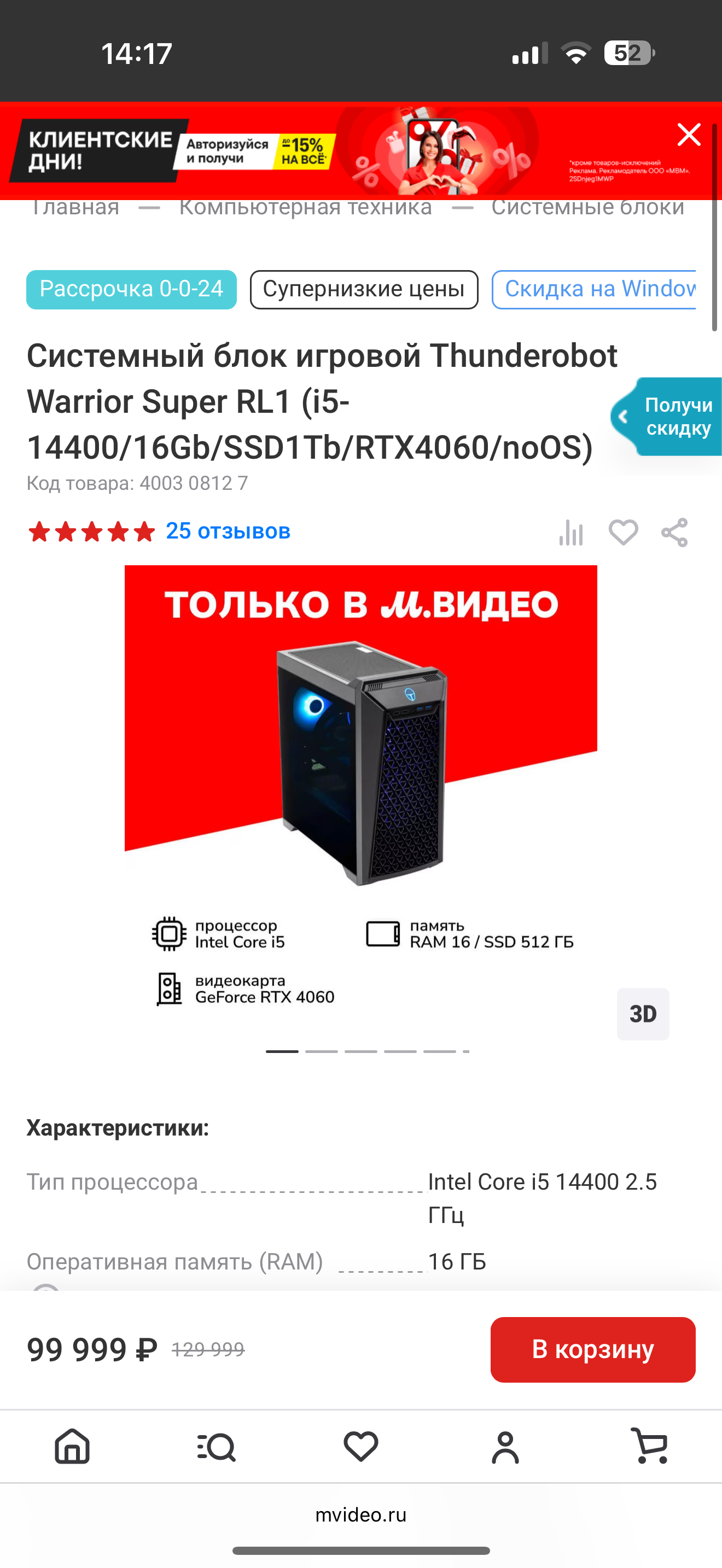722x1568 pixels.
Task: Open the Thunderobot product image
Action: (x=361, y=791)
